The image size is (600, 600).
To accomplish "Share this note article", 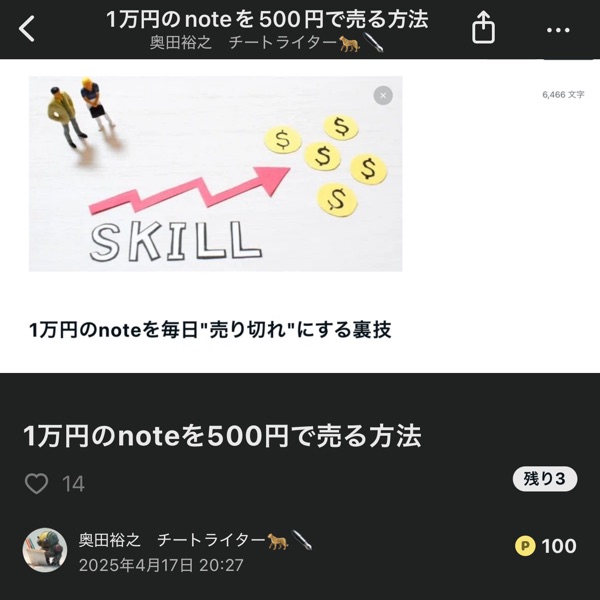I will [x=483, y=29].
